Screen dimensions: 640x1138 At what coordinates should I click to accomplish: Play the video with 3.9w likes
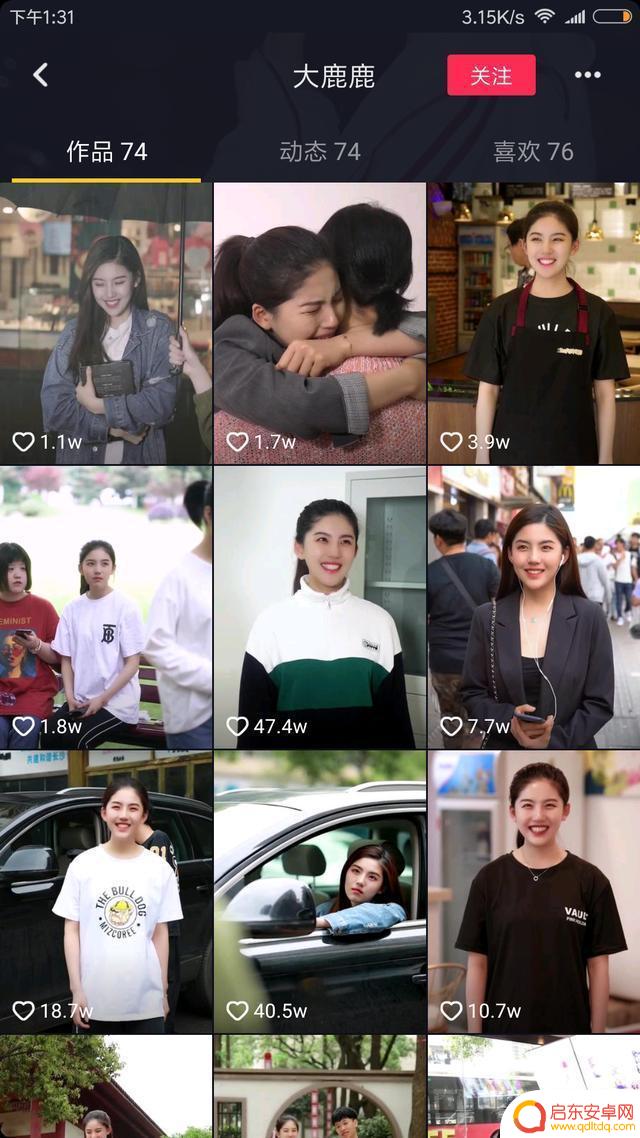pyautogui.click(x=534, y=322)
